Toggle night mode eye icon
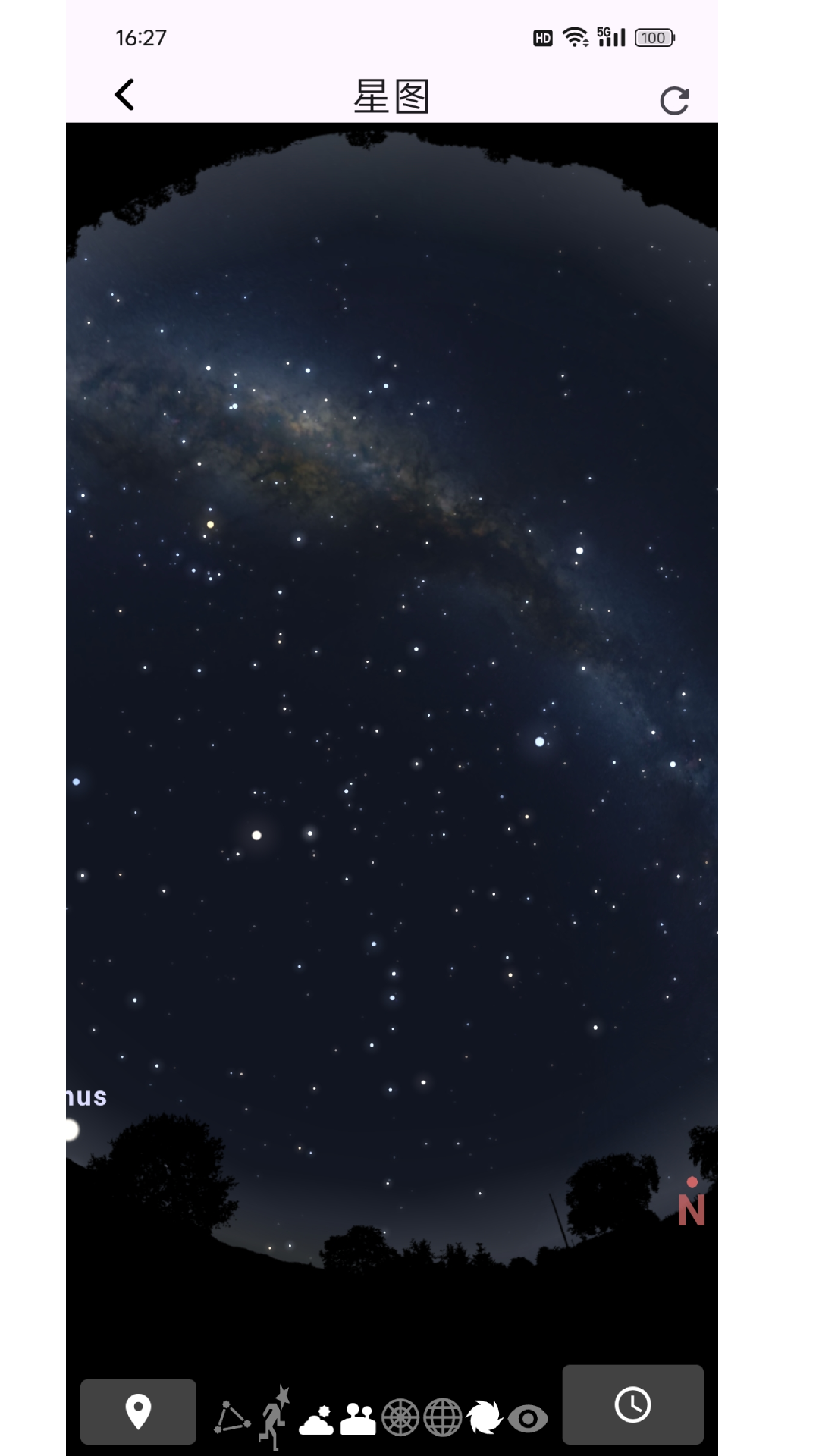This screenshot has width=819, height=1456. 528,1418
